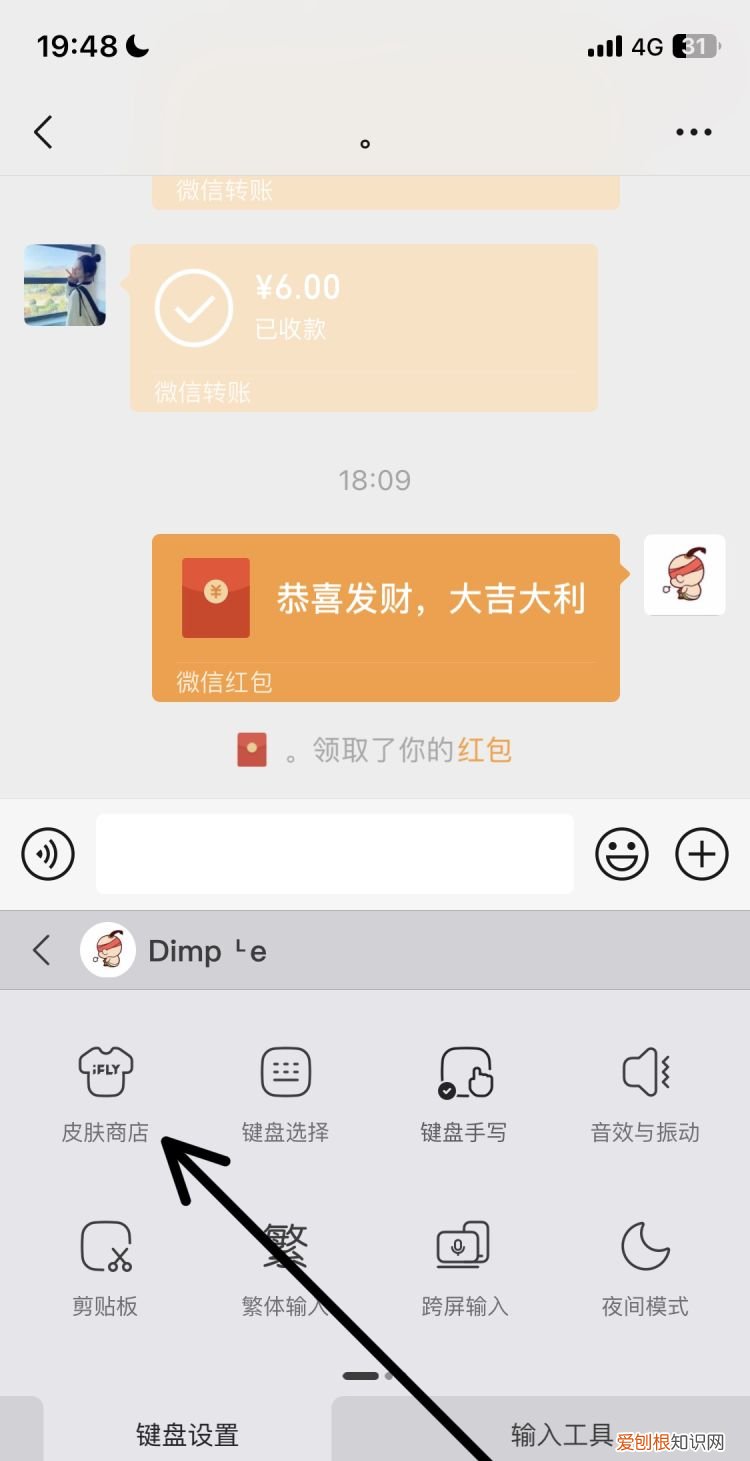This screenshot has height=1461, width=750.
Task: Open the 红包 link in receipt message
Action: (484, 748)
